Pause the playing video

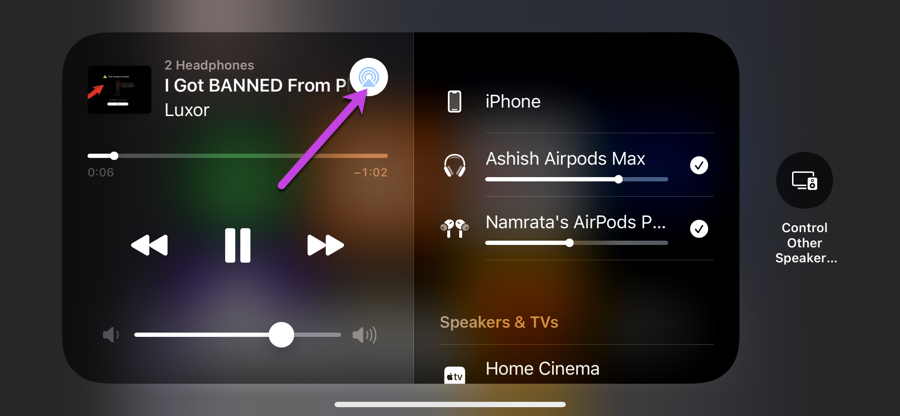click(x=237, y=245)
